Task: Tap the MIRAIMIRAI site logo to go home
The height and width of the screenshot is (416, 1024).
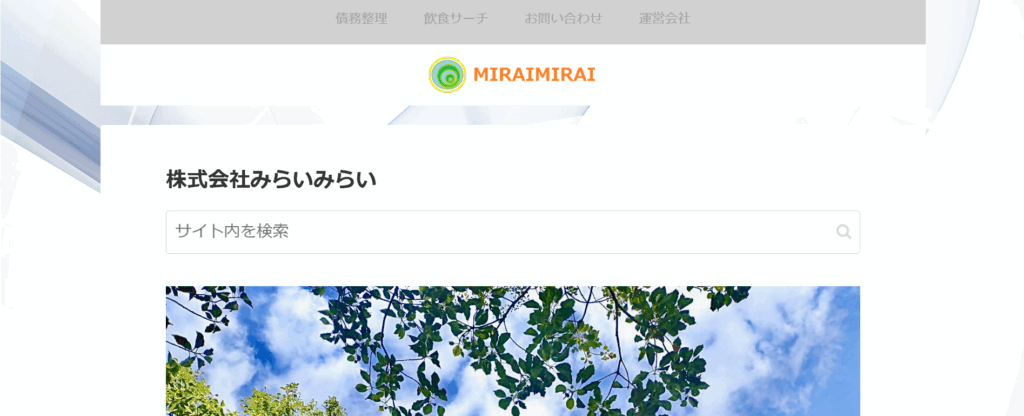Action: tap(512, 75)
